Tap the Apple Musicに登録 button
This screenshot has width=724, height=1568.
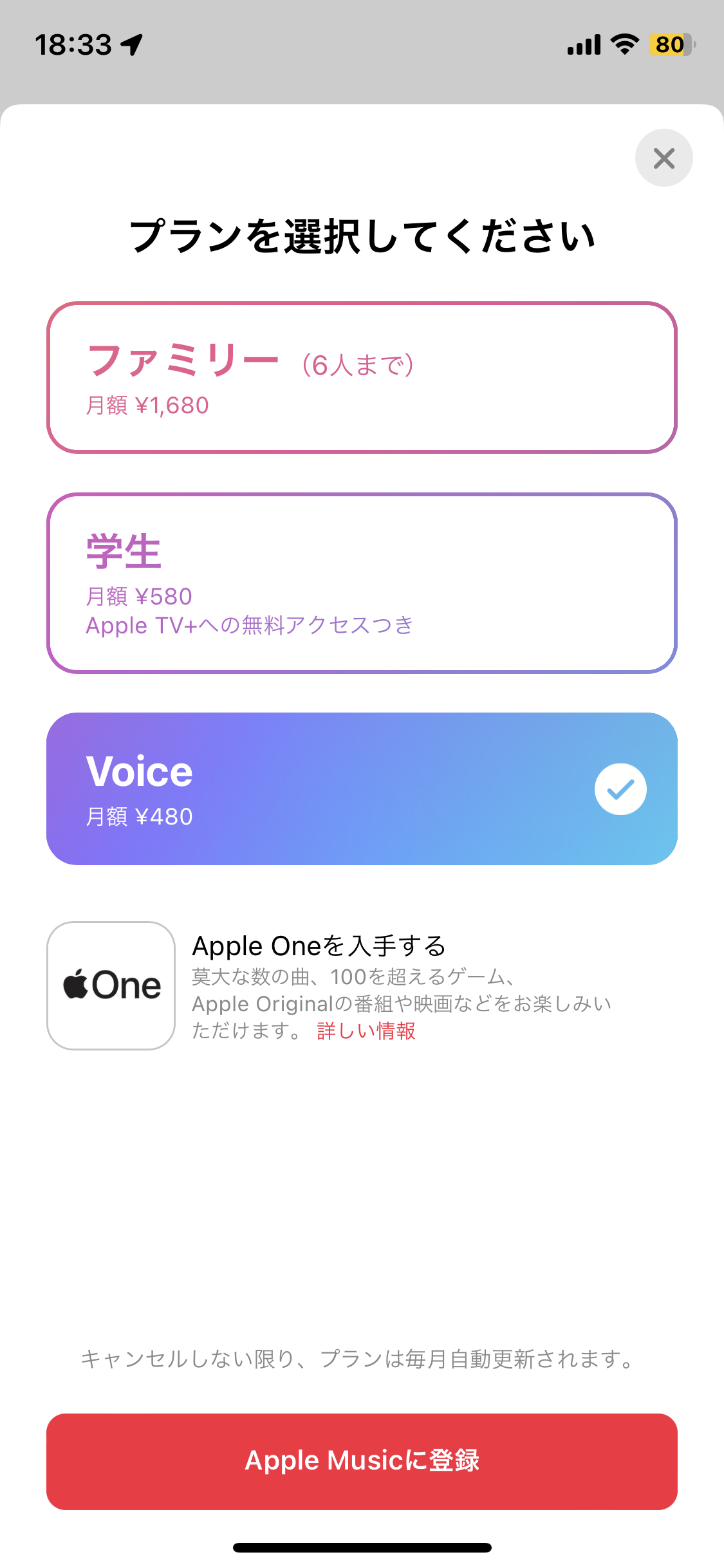pos(362,1461)
